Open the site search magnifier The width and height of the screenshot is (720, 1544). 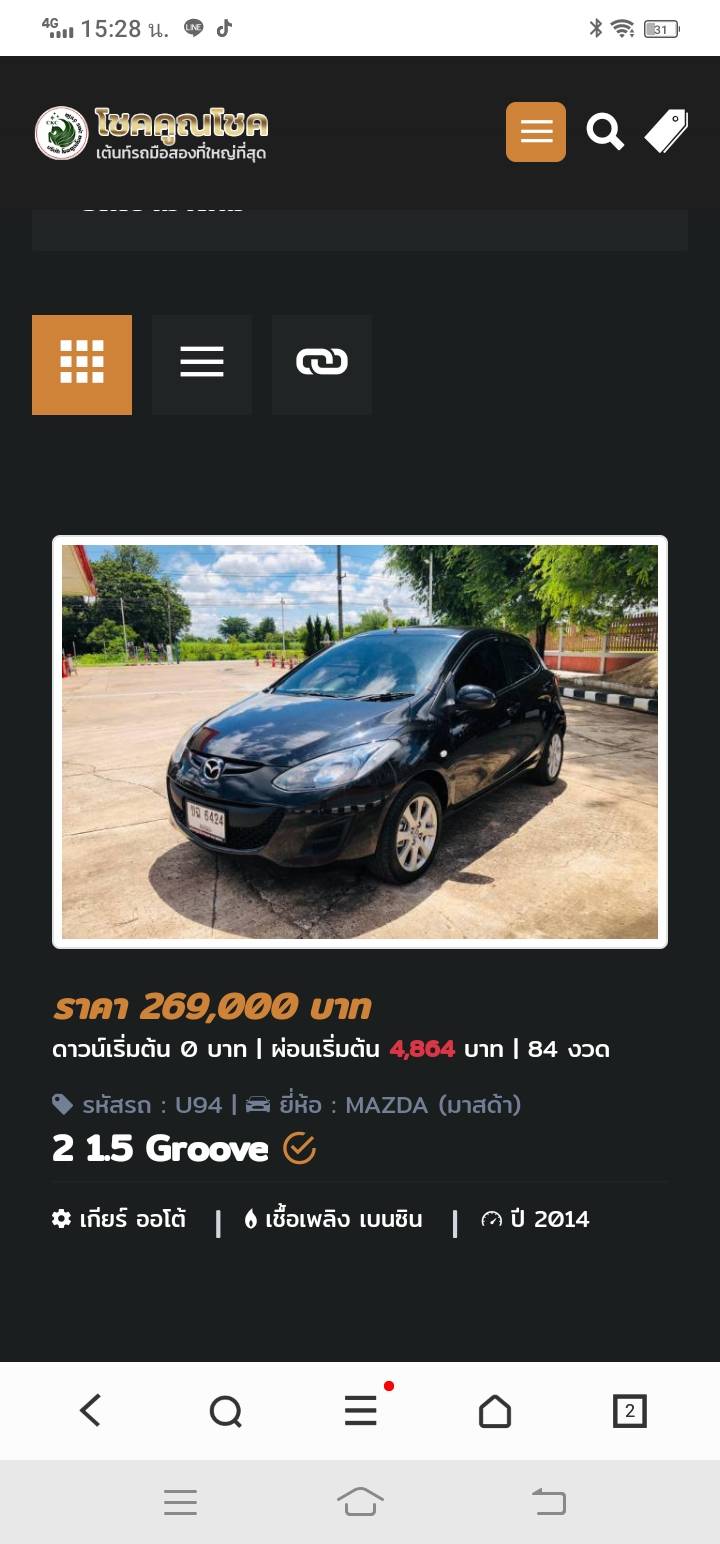coord(604,132)
